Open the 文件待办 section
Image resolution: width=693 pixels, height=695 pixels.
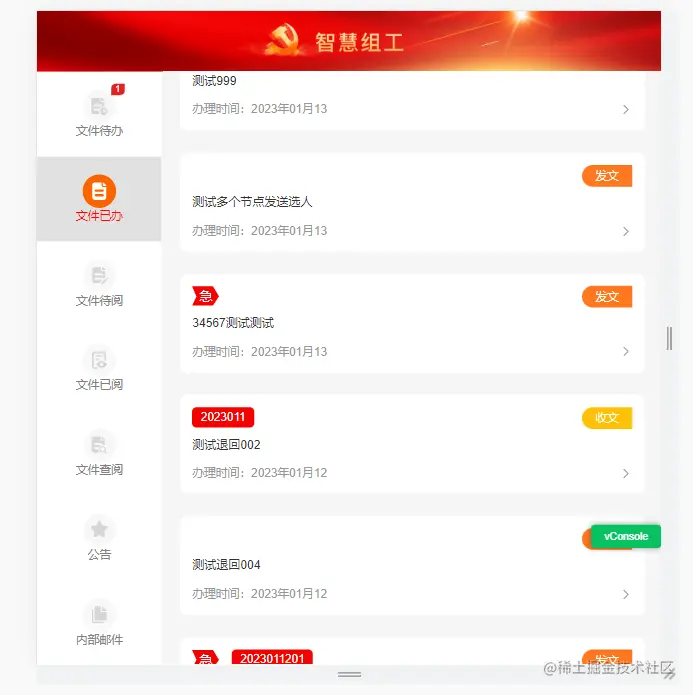click(99, 114)
